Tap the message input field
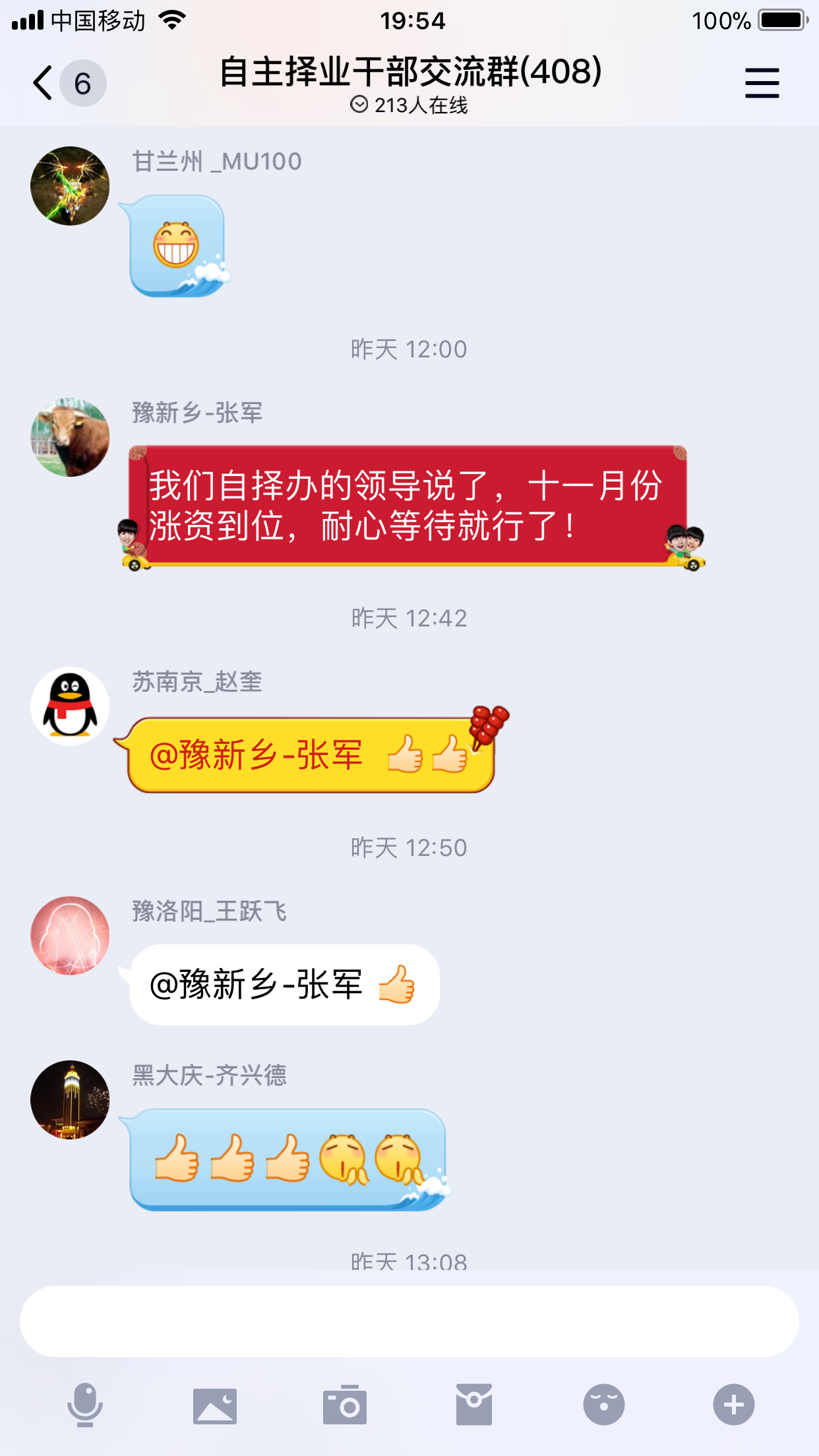 409,1320
